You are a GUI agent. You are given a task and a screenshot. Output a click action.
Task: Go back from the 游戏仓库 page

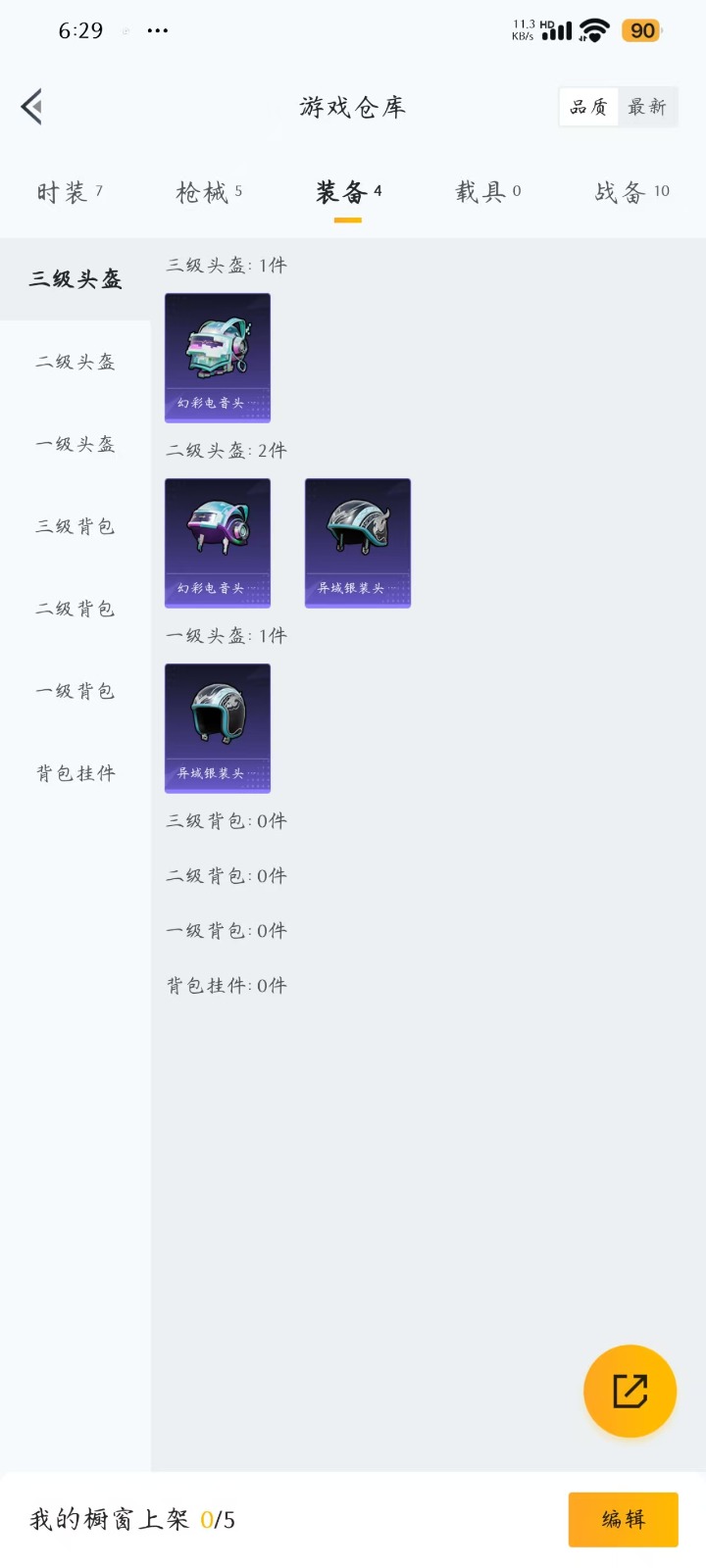point(32,107)
